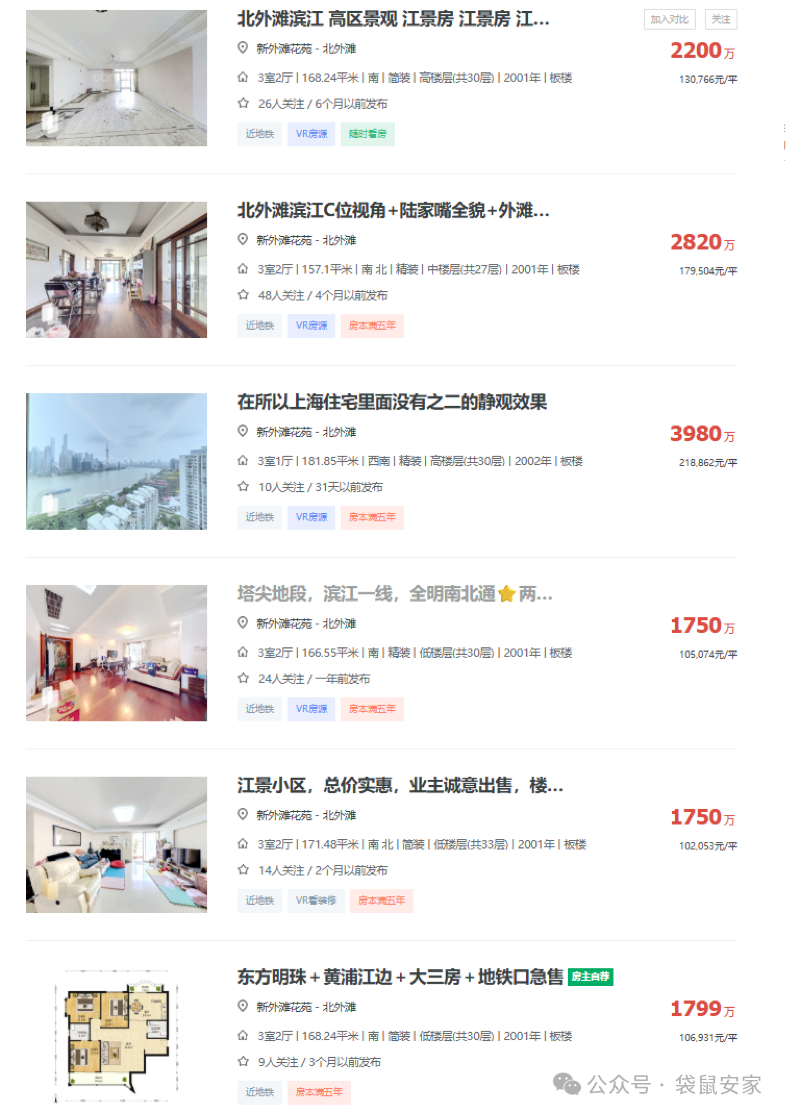The height and width of the screenshot is (1115, 786).
Task: Open the 新外滩花苑 community link under the 3980万 listing
Action: coord(284,432)
